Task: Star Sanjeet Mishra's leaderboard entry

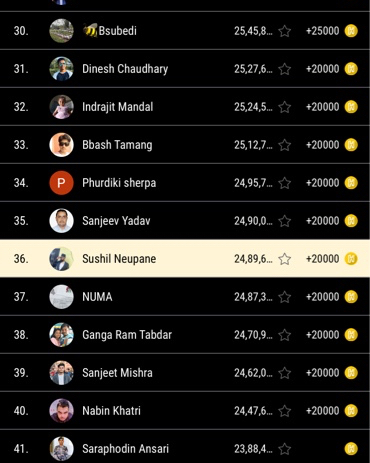Action: click(285, 373)
